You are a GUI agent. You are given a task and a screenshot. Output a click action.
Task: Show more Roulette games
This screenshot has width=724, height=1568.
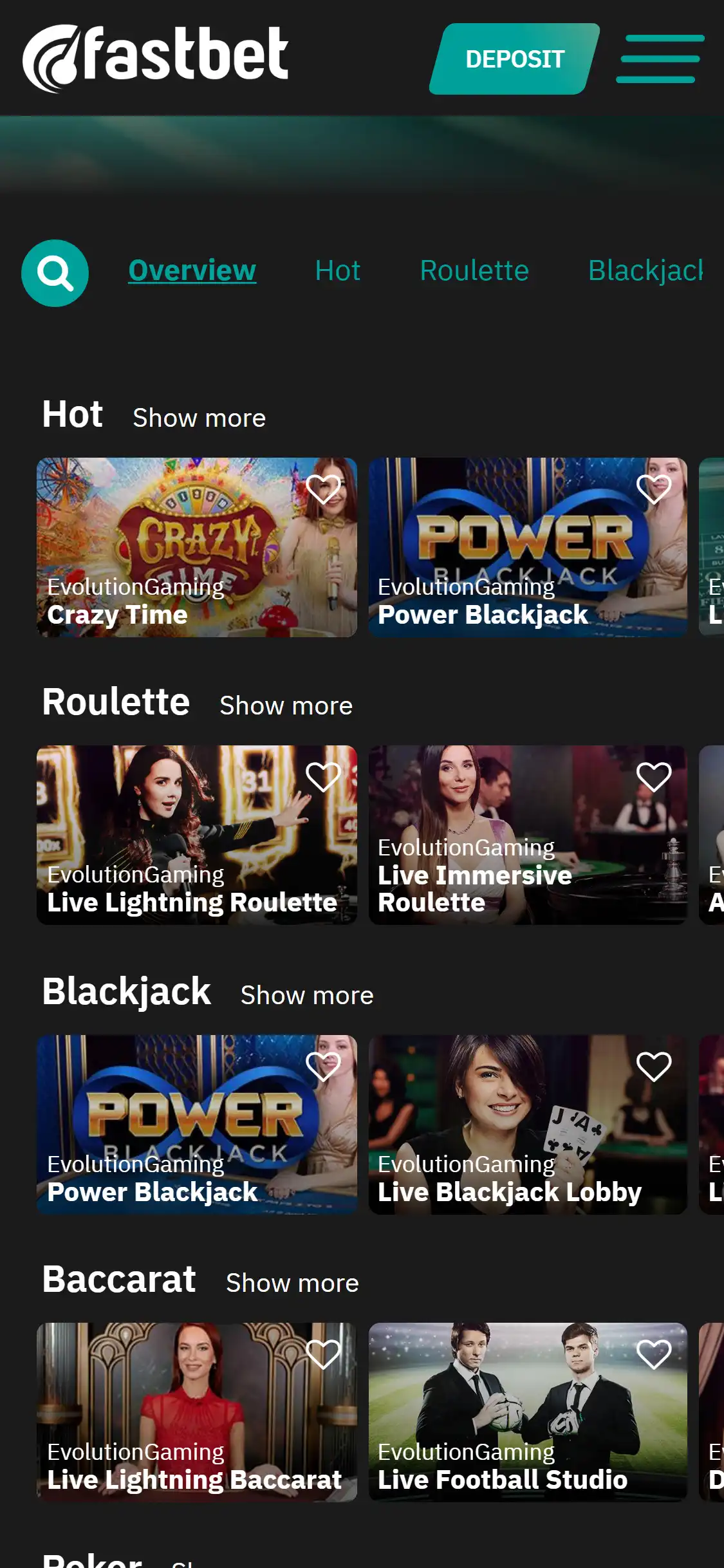click(x=286, y=706)
